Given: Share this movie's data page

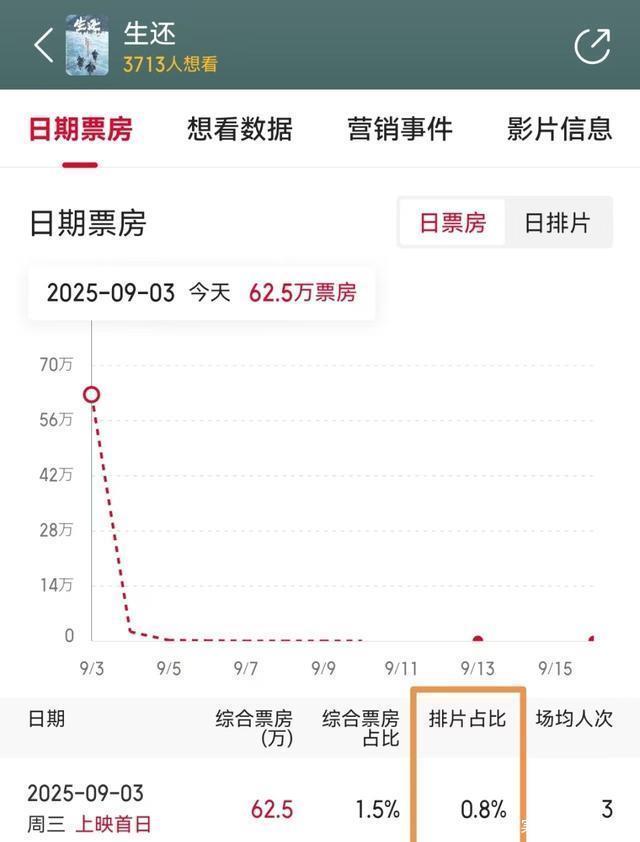Looking at the screenshot, I should [592, 46].
